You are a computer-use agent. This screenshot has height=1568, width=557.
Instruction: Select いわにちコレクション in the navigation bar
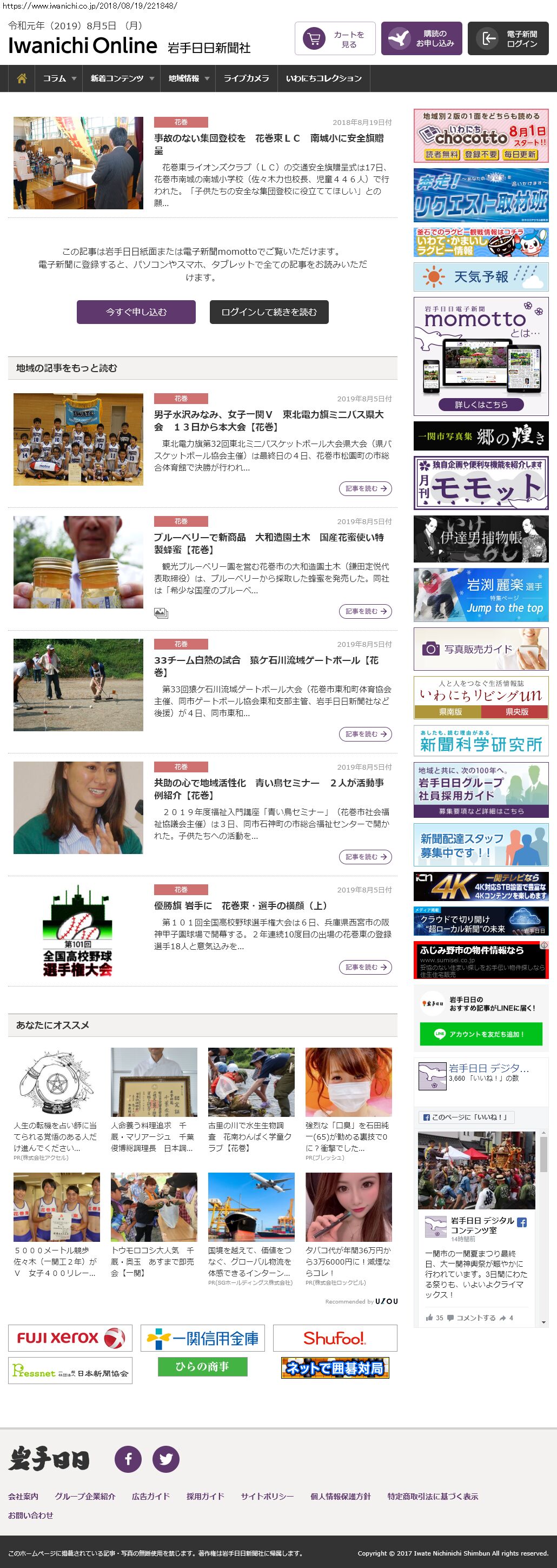click(x=323, y=78)
